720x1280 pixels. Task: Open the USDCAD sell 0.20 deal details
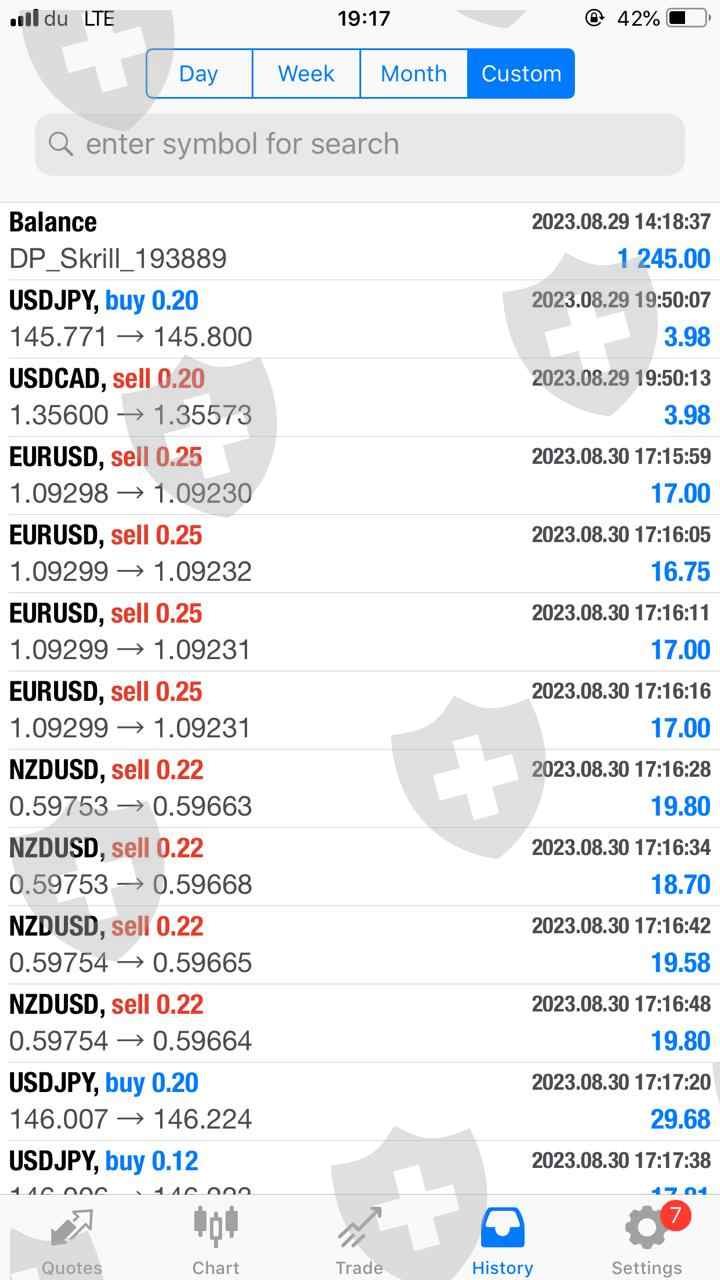click(360, 397)
